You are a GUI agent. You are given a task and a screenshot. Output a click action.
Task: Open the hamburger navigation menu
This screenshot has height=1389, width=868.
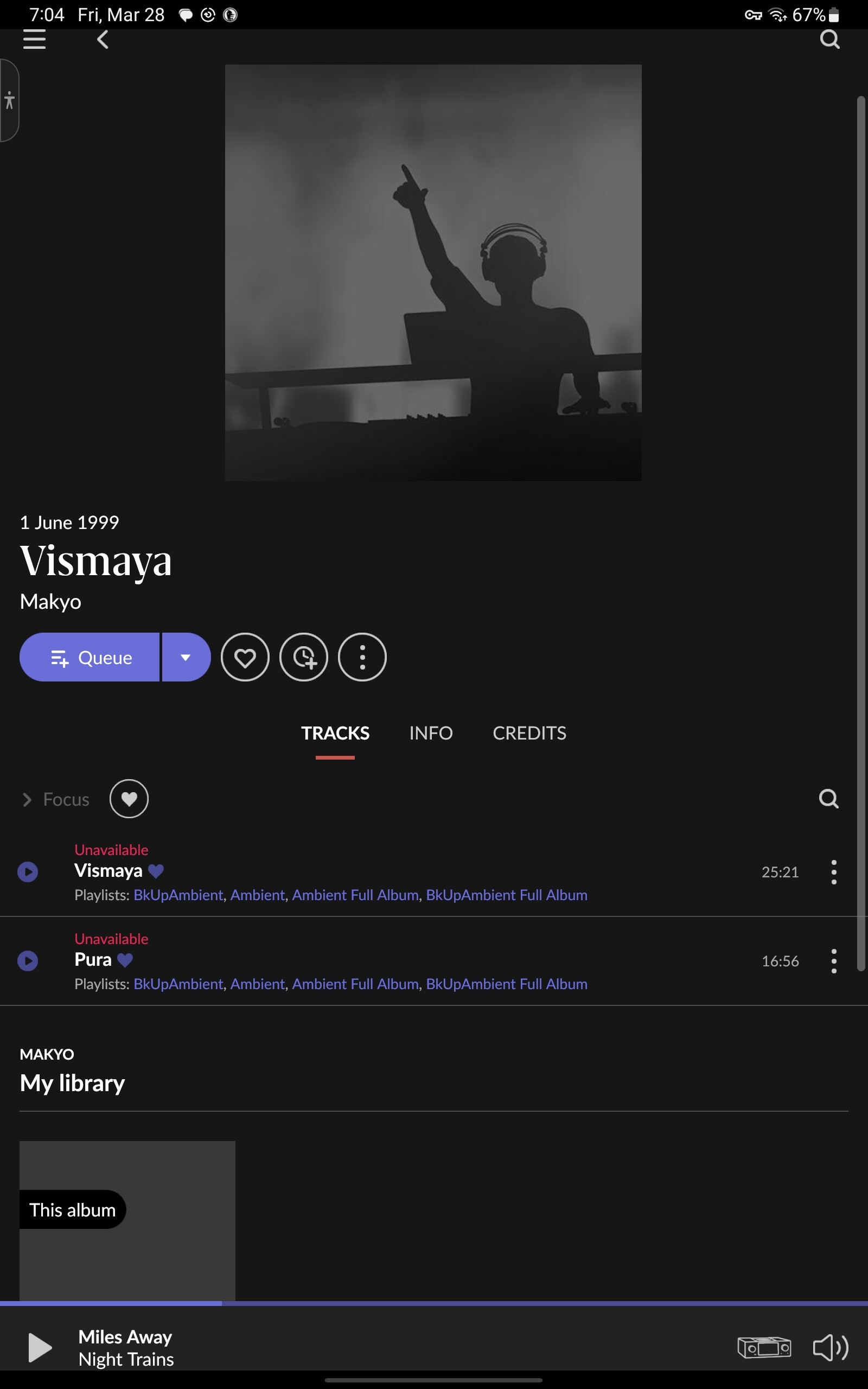click(34, 40)
